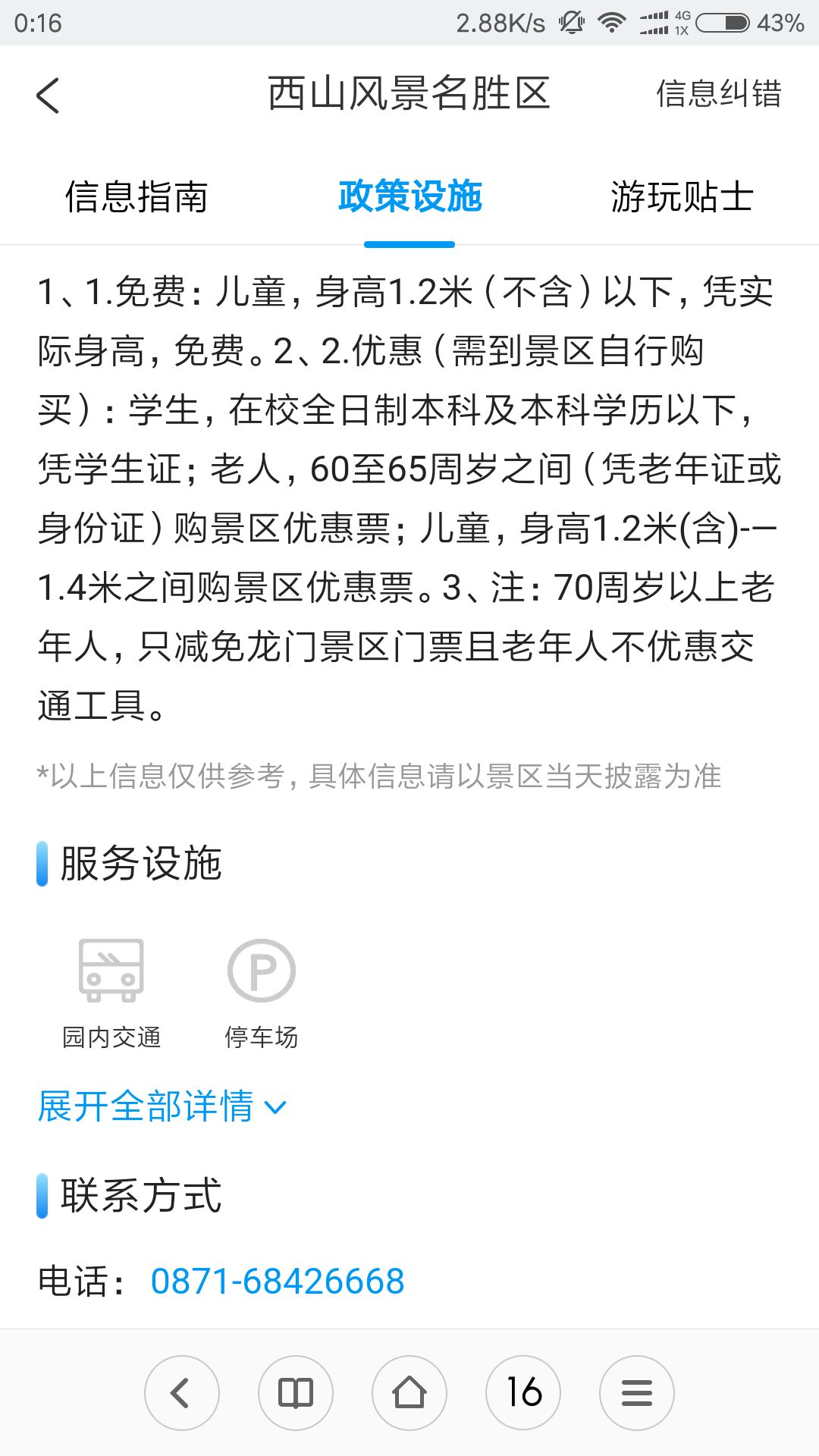
Task: Switch to the 游玩贴士 tab
Action: [x=682, y=196]
